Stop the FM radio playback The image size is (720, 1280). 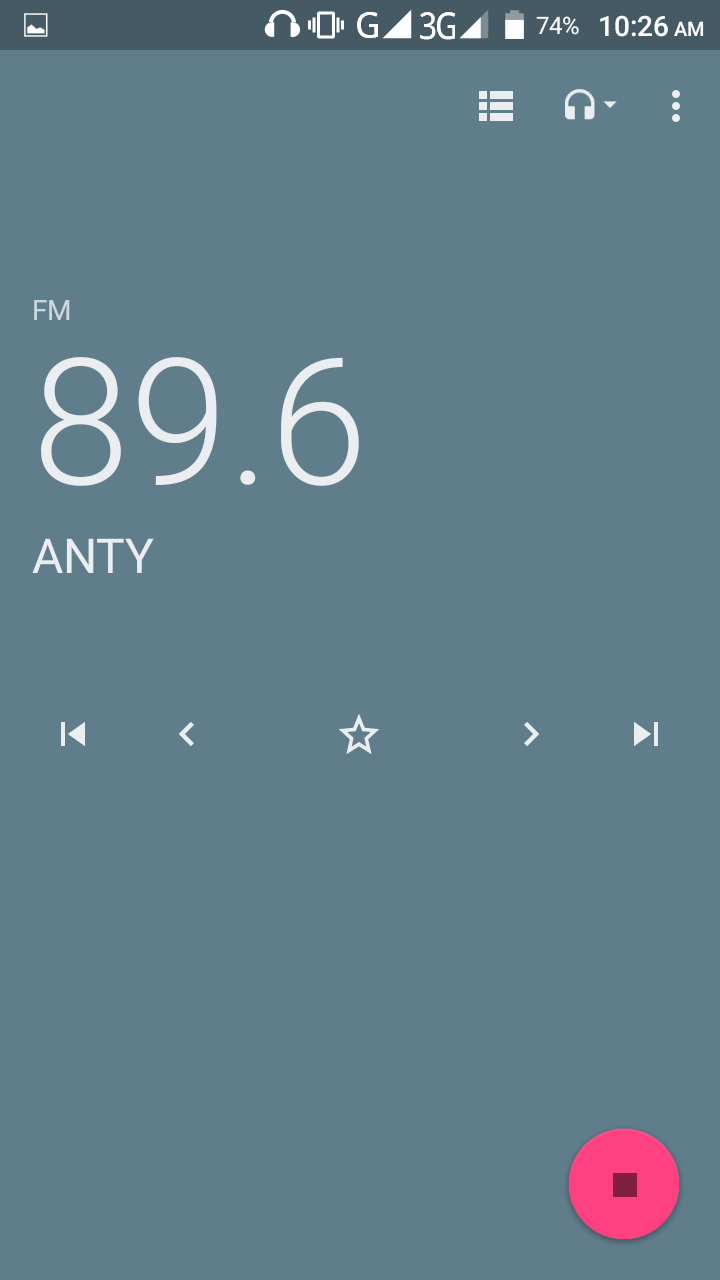pyautogui.click(x=624, y=1184)
